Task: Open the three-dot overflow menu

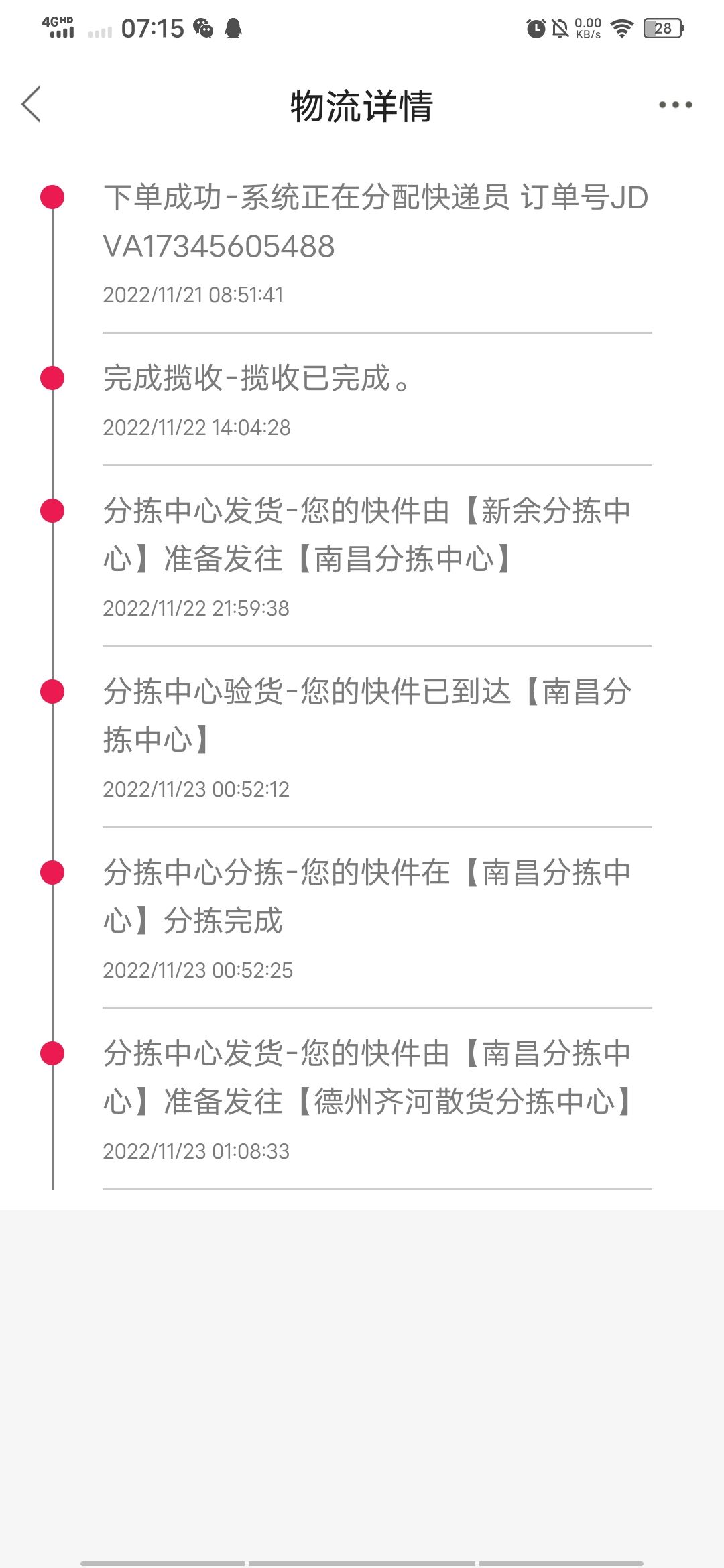Action: click(675, 105)
